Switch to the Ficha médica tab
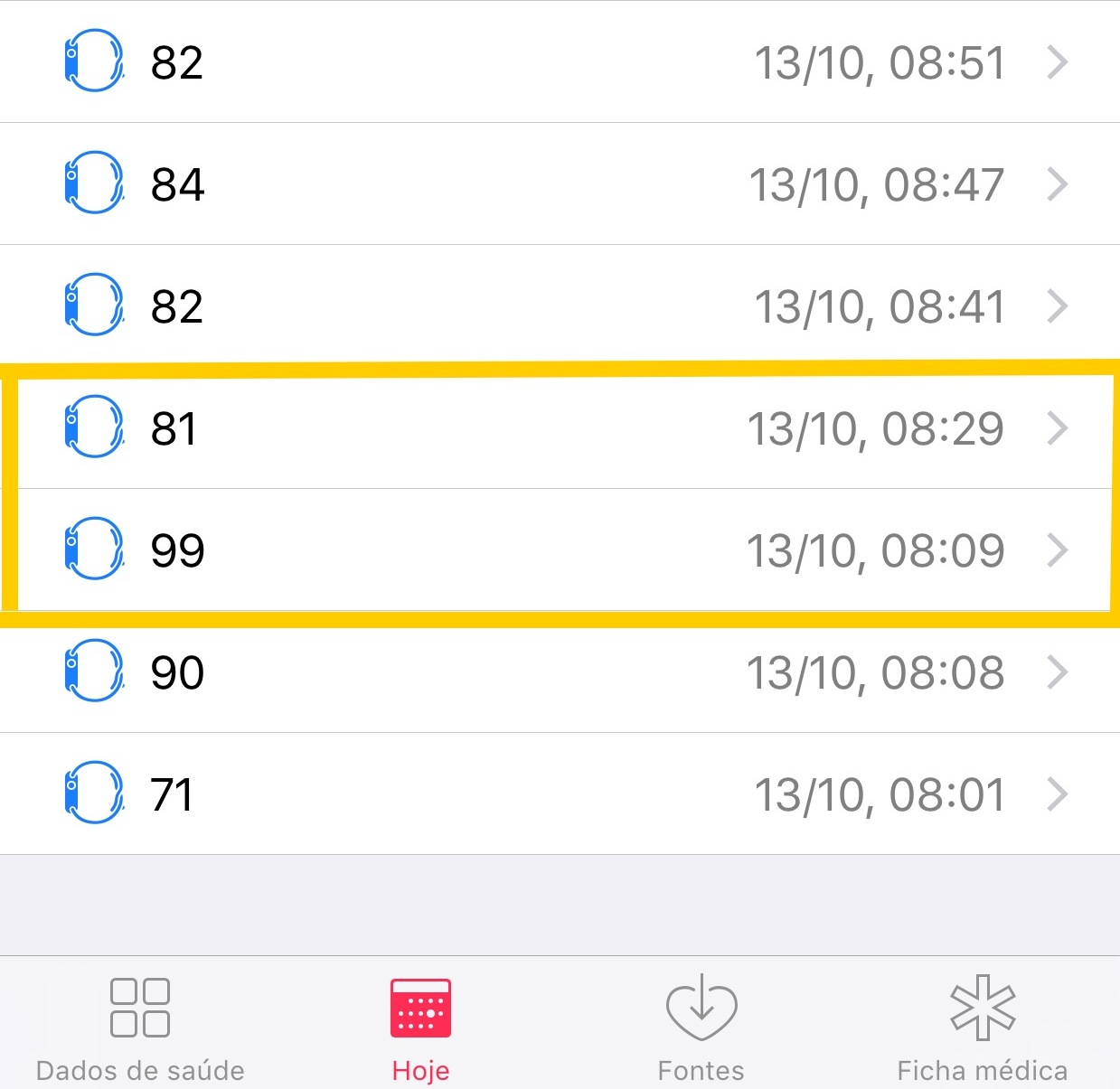 (x=982, y=1028)
